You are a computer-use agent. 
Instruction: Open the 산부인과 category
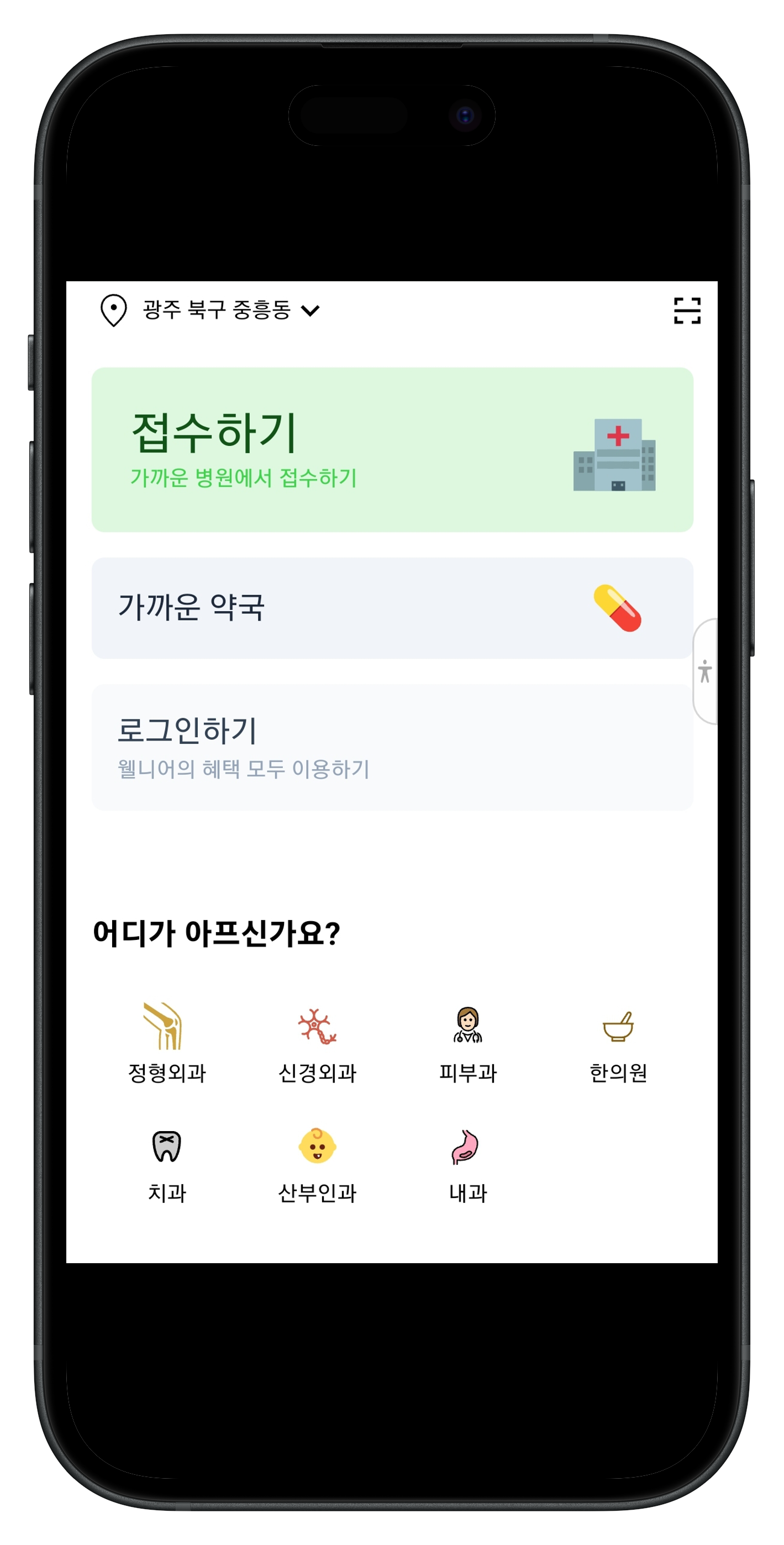pos(317,1165)
